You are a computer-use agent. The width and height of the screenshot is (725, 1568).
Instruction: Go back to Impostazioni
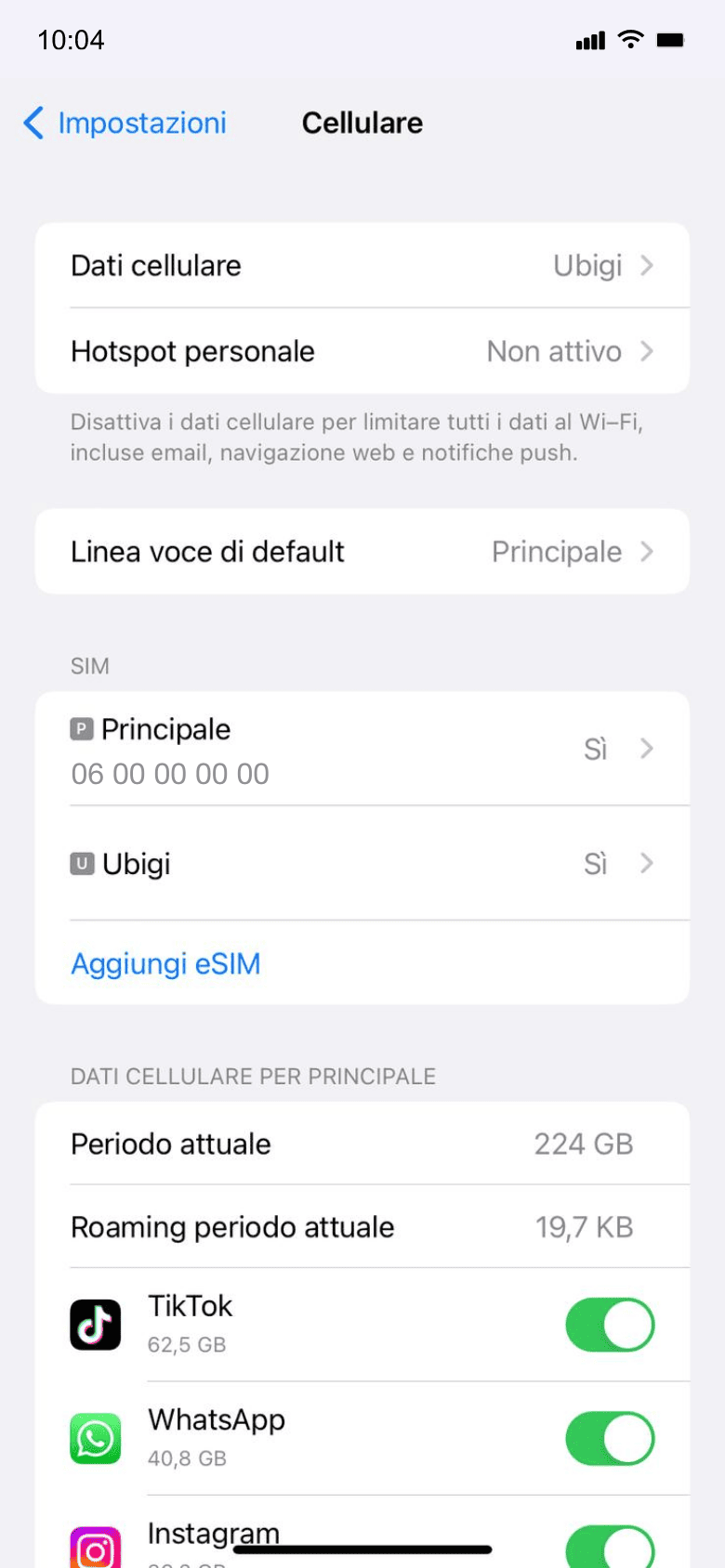coord(125,123)
